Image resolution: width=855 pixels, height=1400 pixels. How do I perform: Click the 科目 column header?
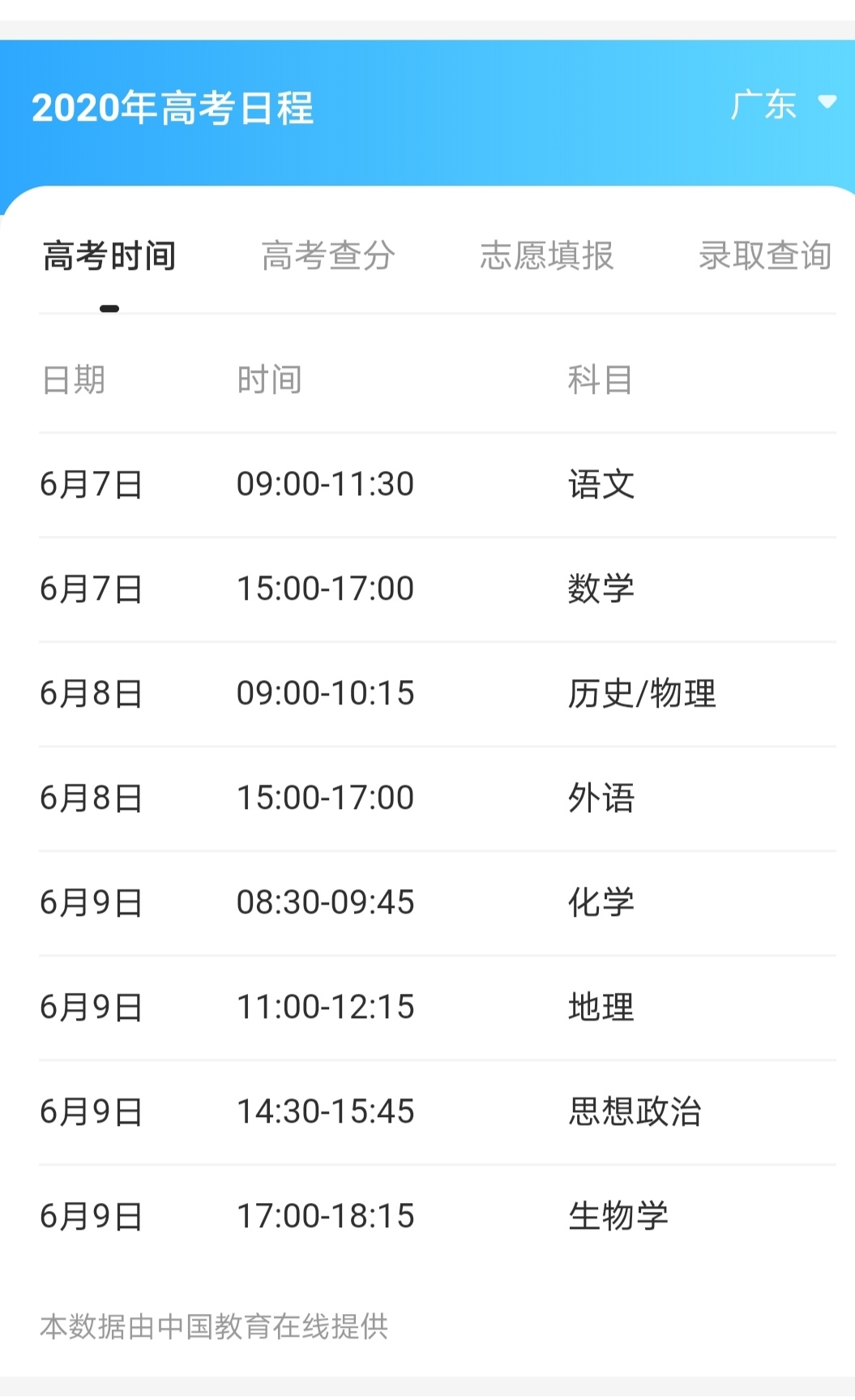click(x=600, y=381)
